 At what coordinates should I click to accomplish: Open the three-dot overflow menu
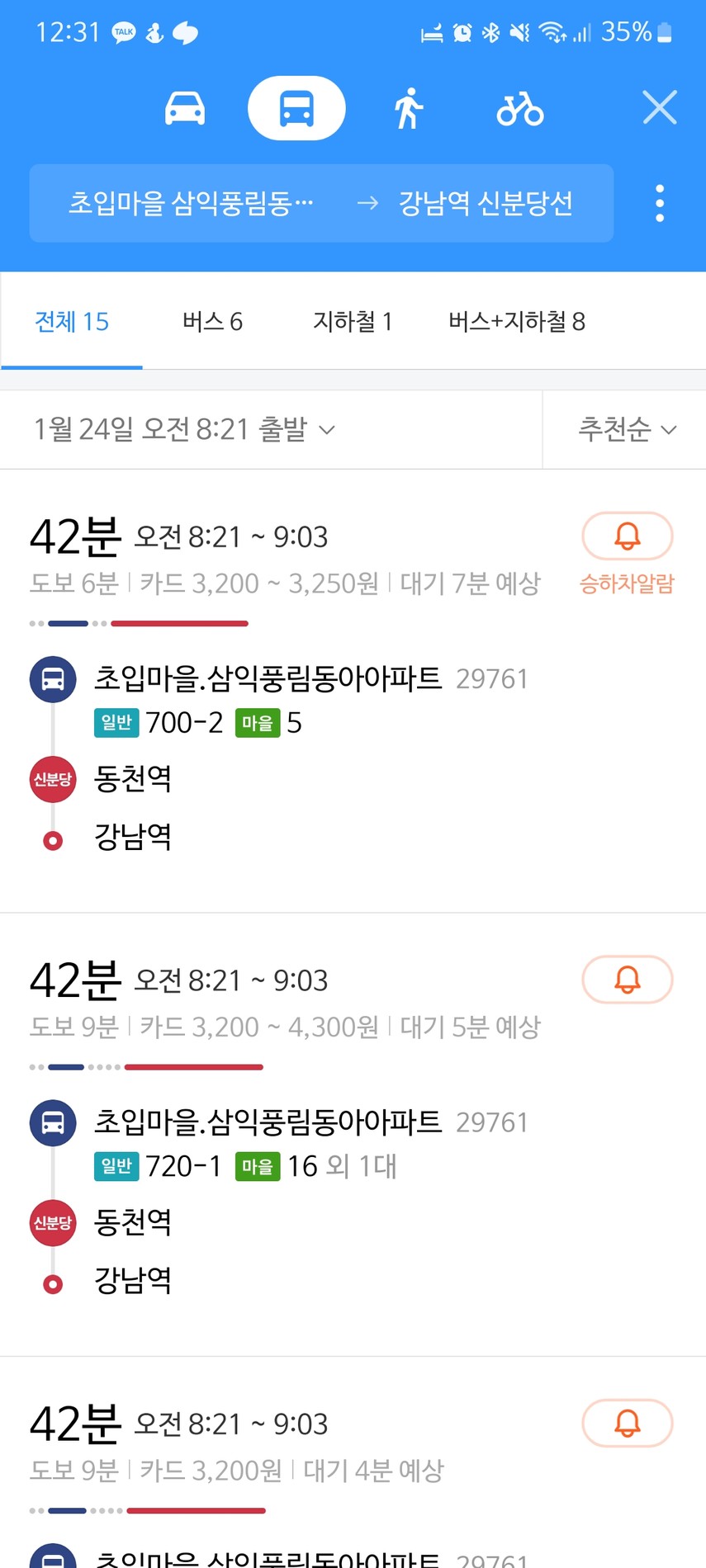coord(660,203)
